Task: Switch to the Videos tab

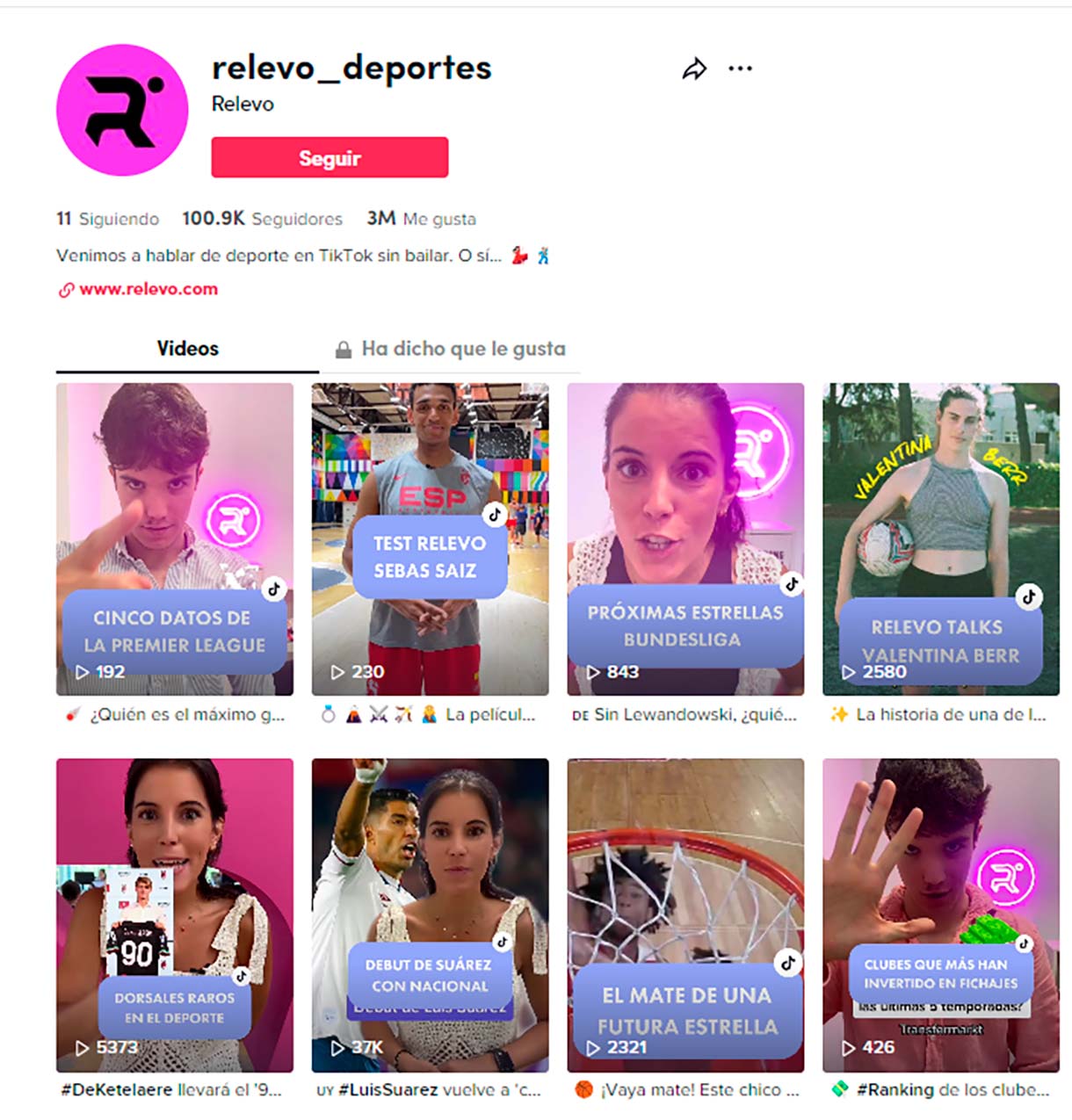Action: [187, 349]
